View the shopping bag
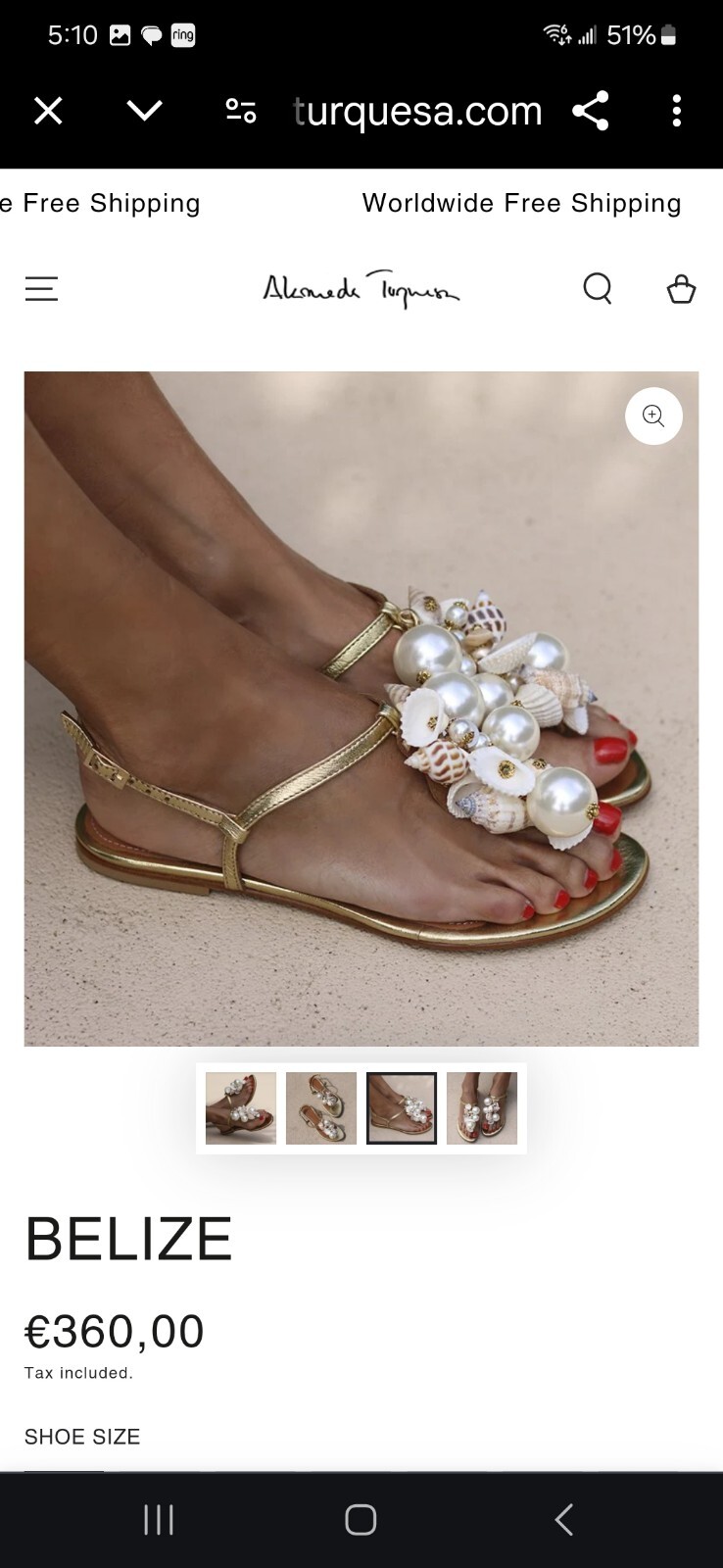The height and width of the screenshot is (1568, 723). click(x=681, y=289)
